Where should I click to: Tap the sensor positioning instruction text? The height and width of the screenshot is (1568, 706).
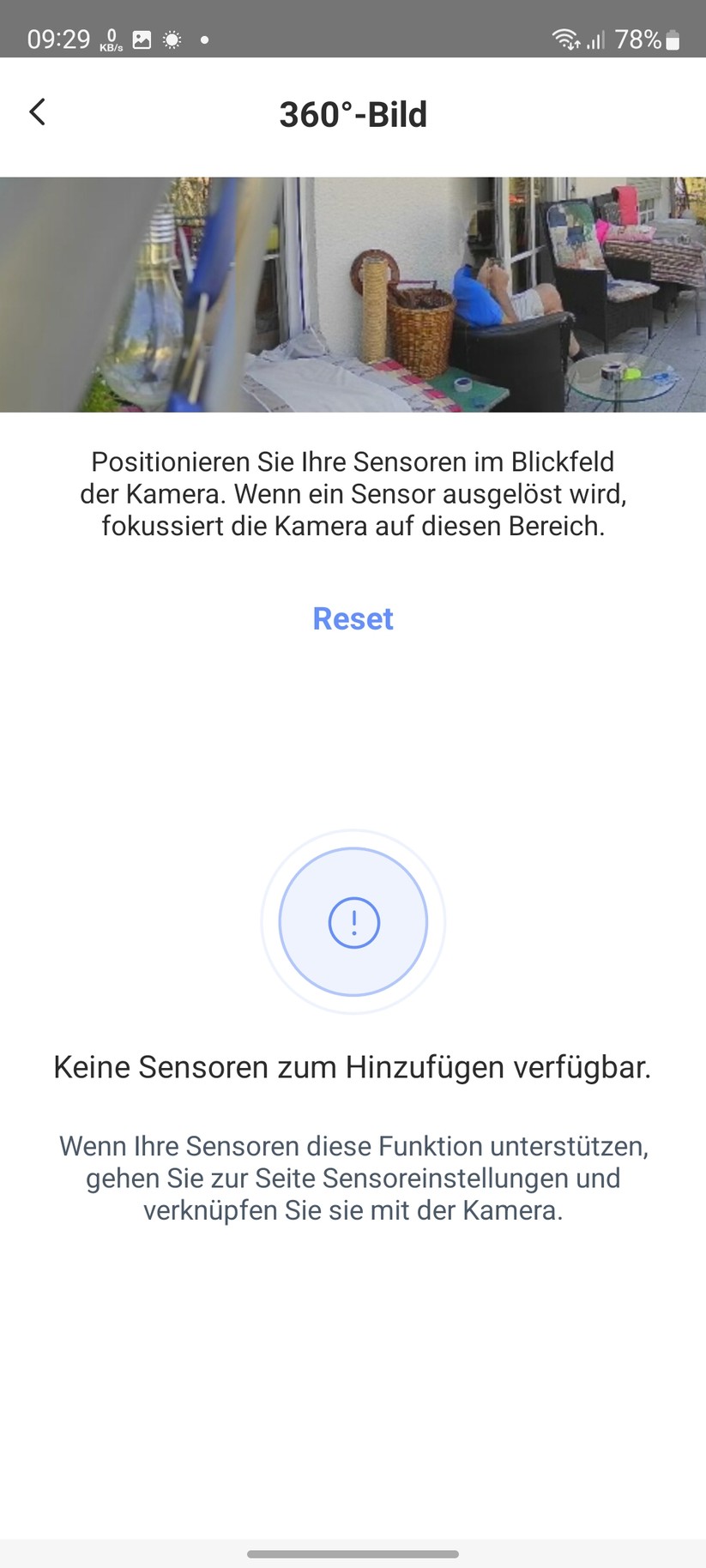point(353,494)
